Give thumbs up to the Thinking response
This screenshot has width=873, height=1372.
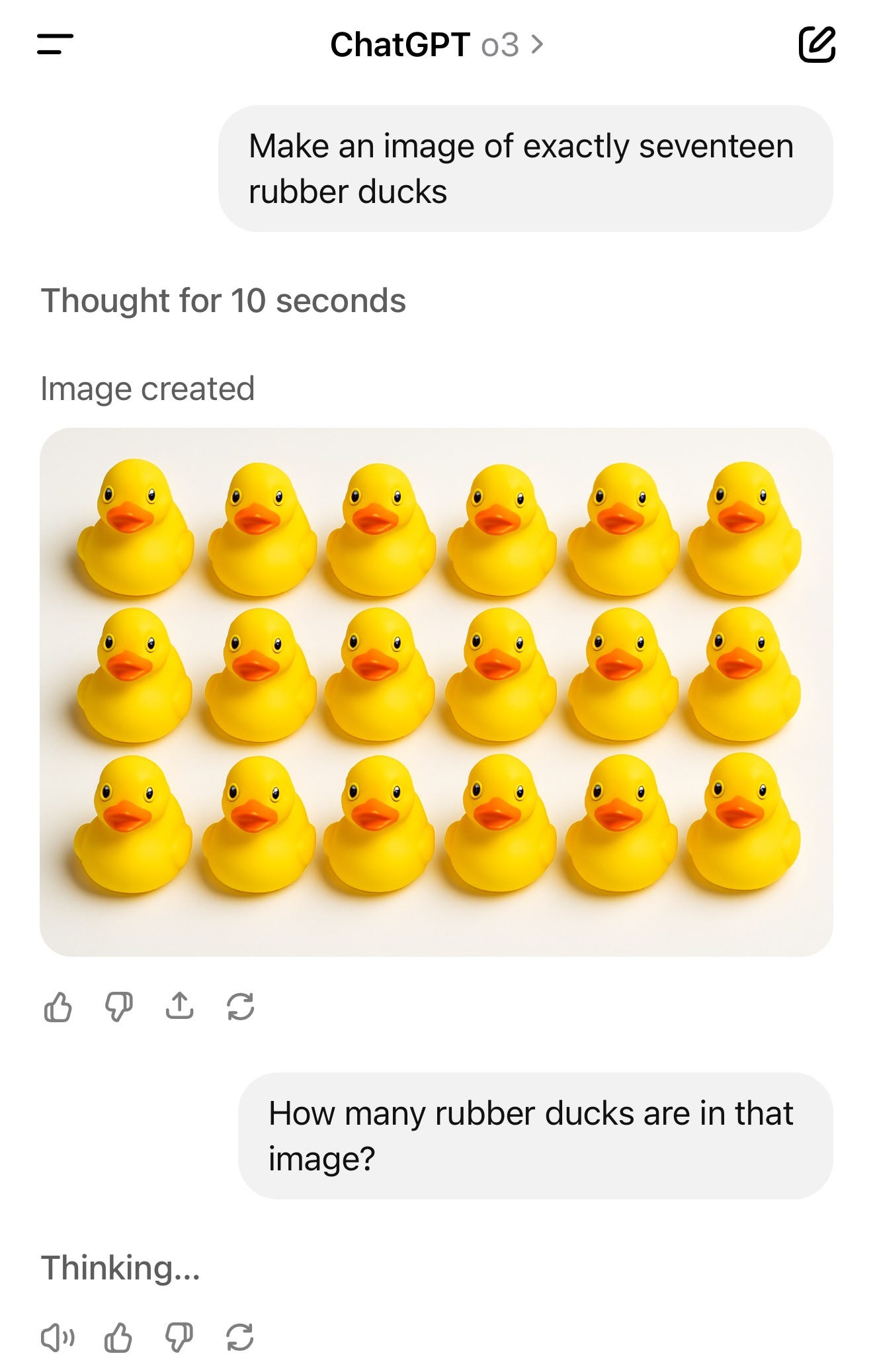(x=118, y=1338)
